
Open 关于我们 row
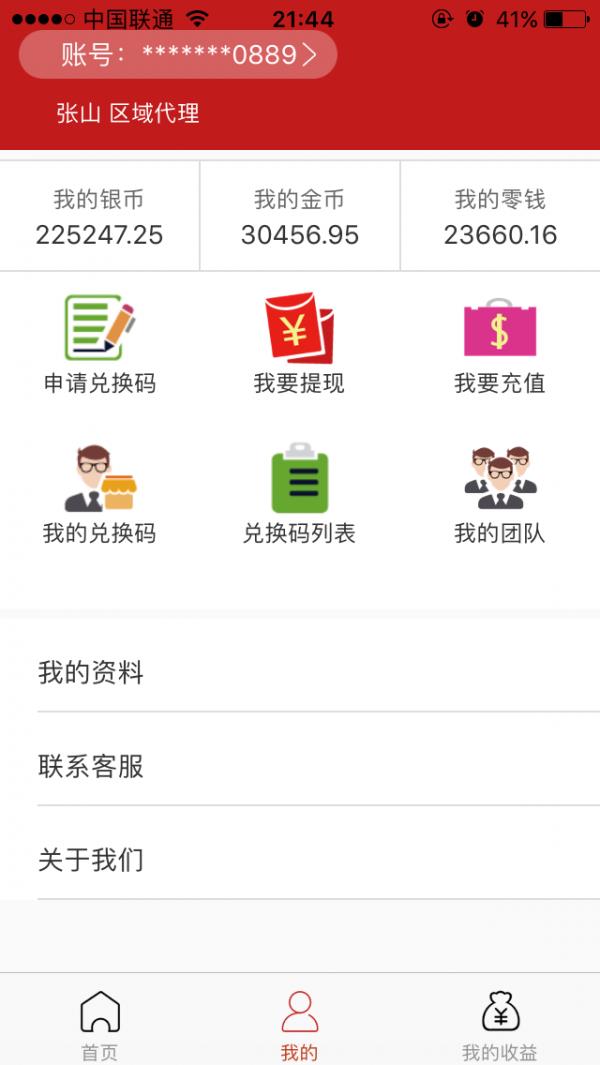300,860
